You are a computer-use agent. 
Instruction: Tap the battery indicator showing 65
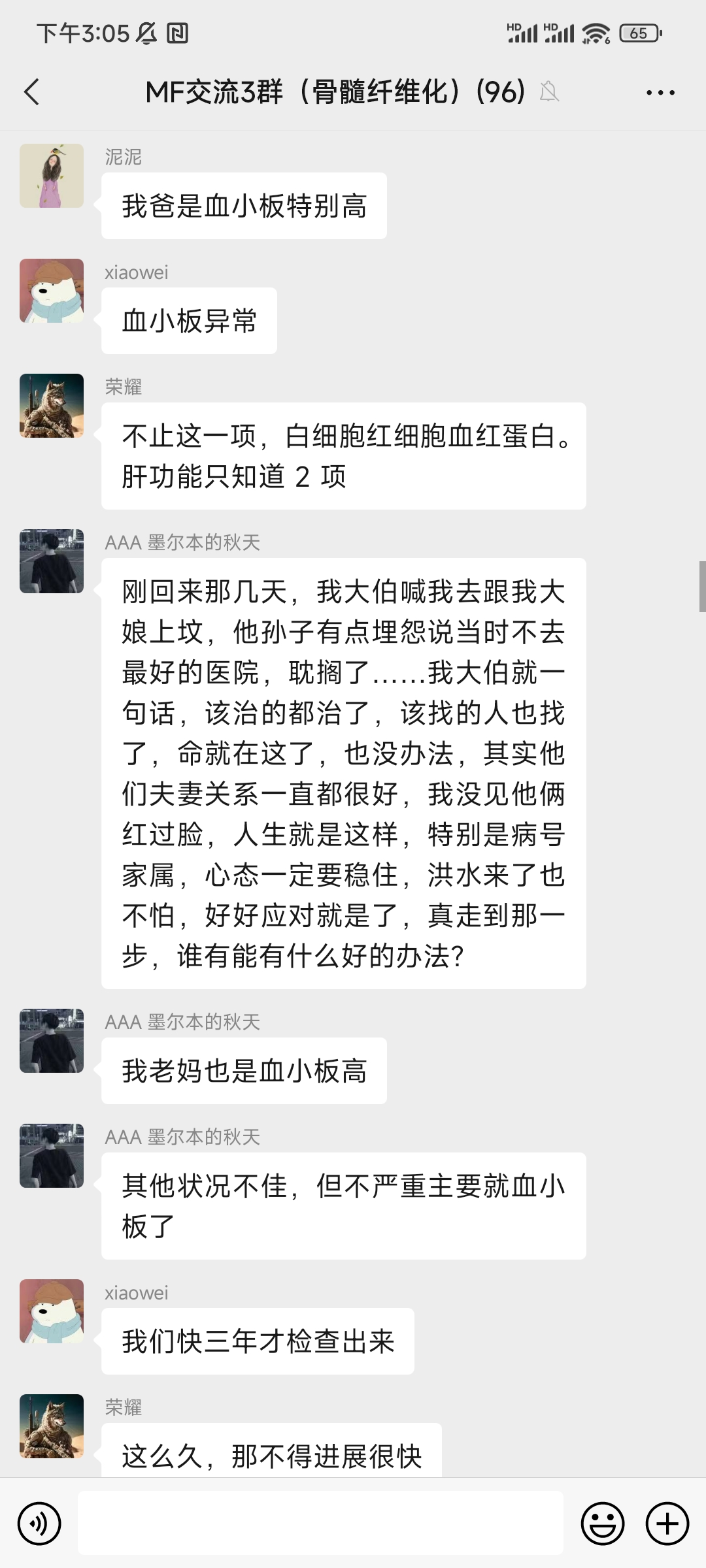pyautogui.click(x=637, y=32)
